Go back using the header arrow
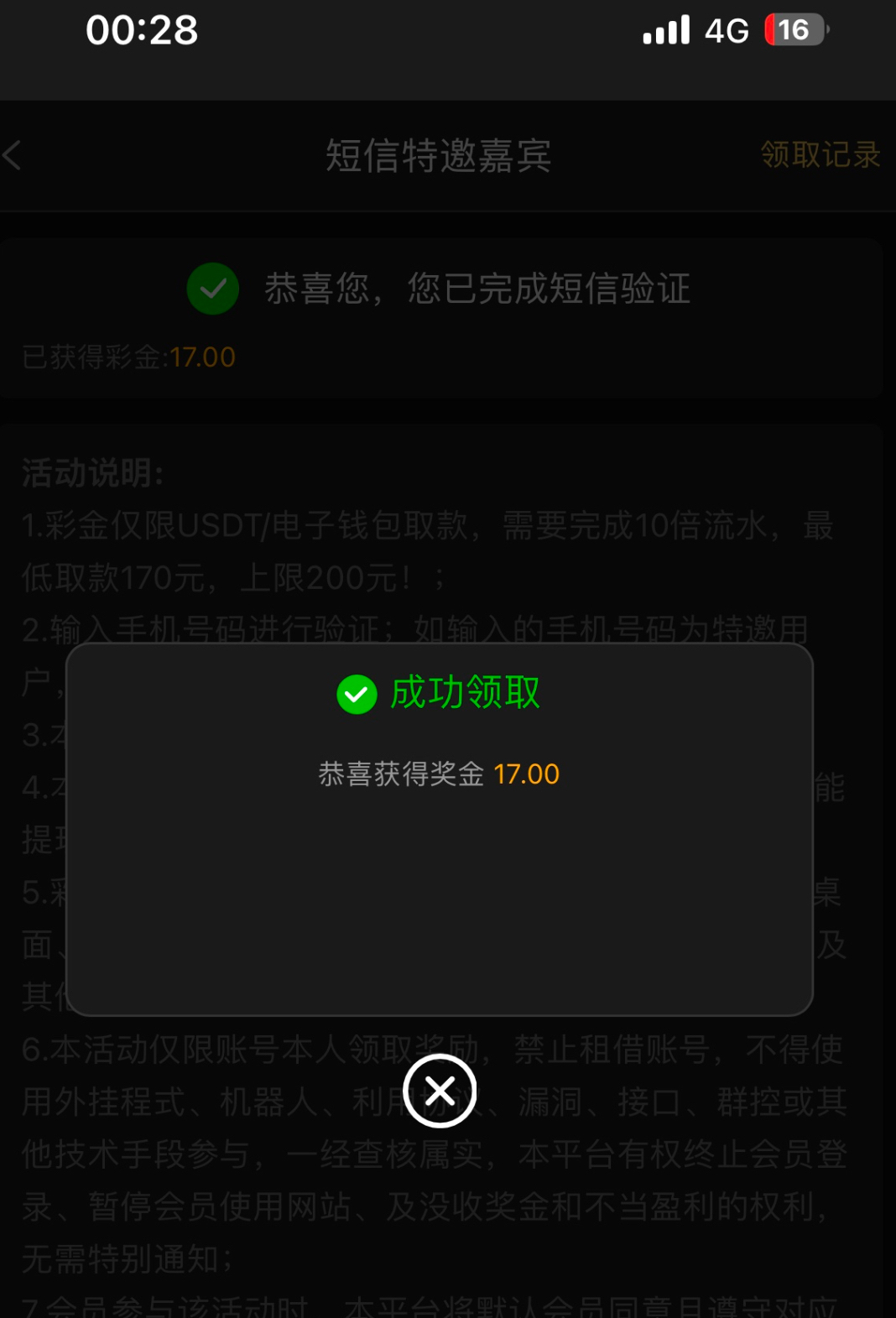896x1318 pixels. (x=13, y=156)
